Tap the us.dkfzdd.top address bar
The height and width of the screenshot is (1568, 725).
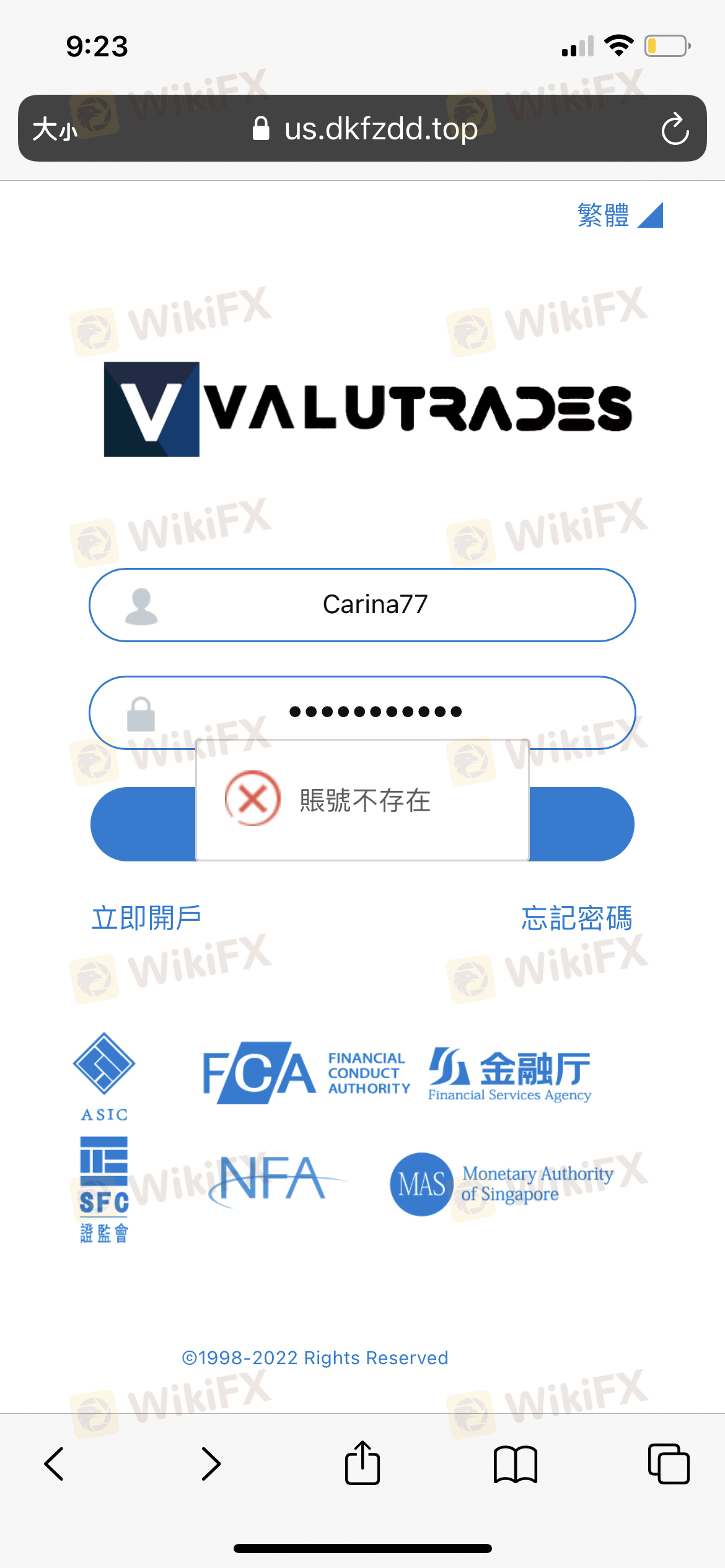(366, 129)
